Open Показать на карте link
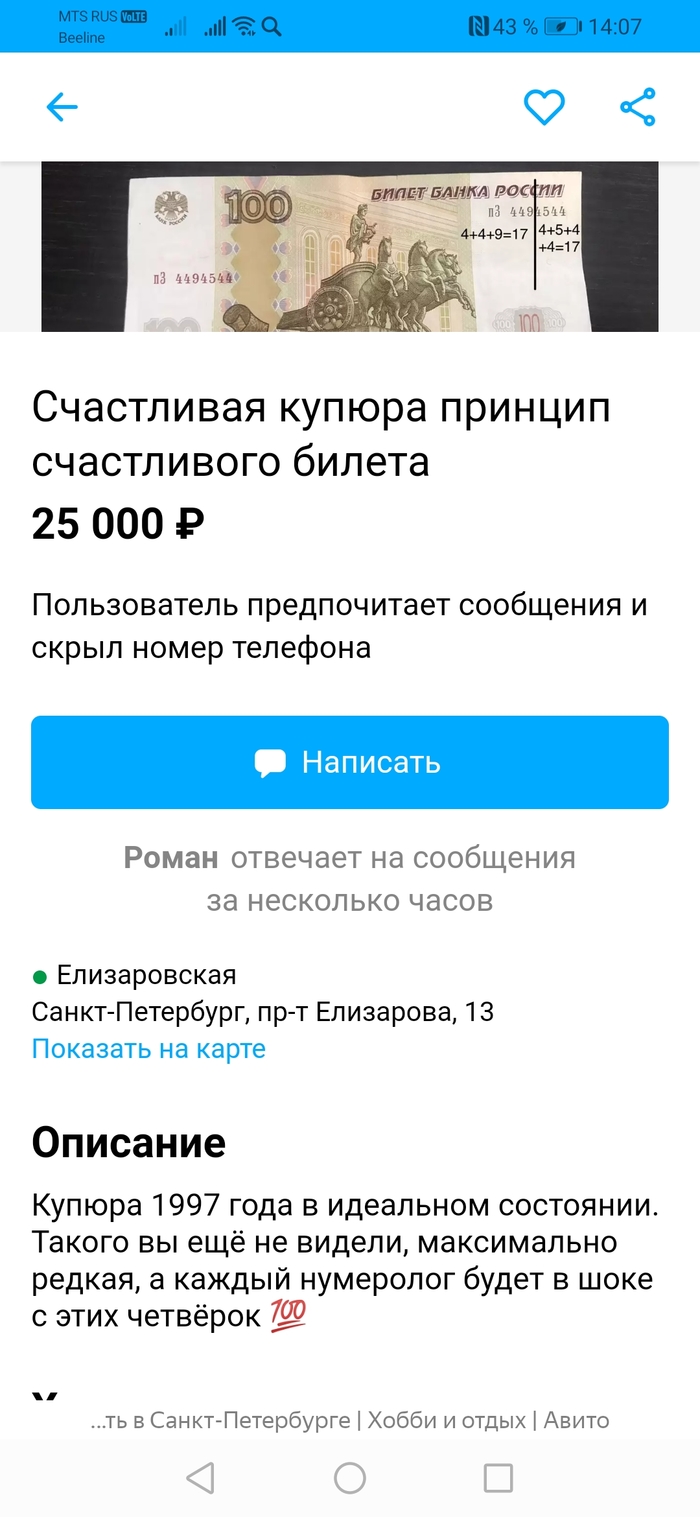 (x=149, y=1049)
